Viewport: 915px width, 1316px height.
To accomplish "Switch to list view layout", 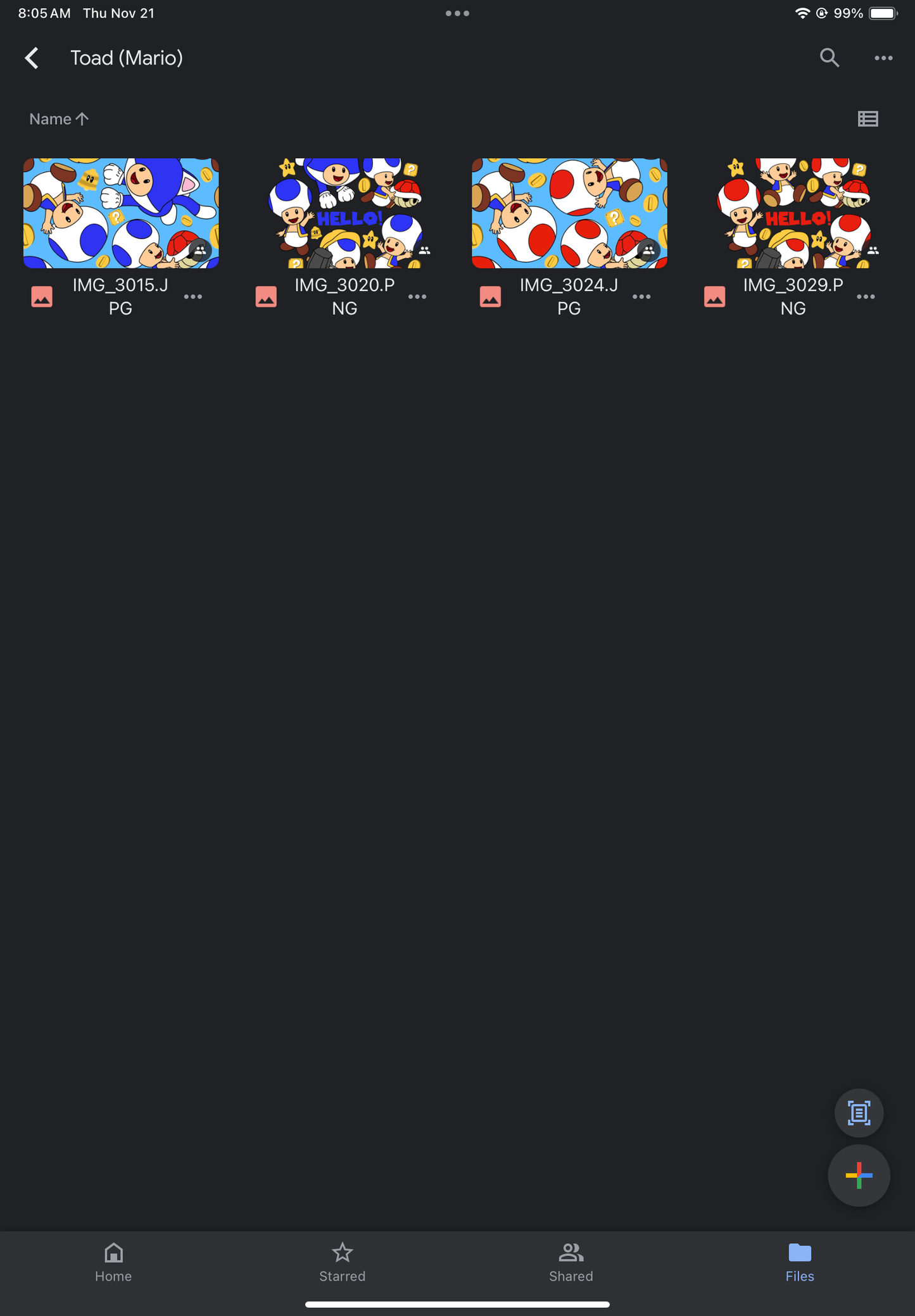I will pyautogui.click(x=868, y=119).
